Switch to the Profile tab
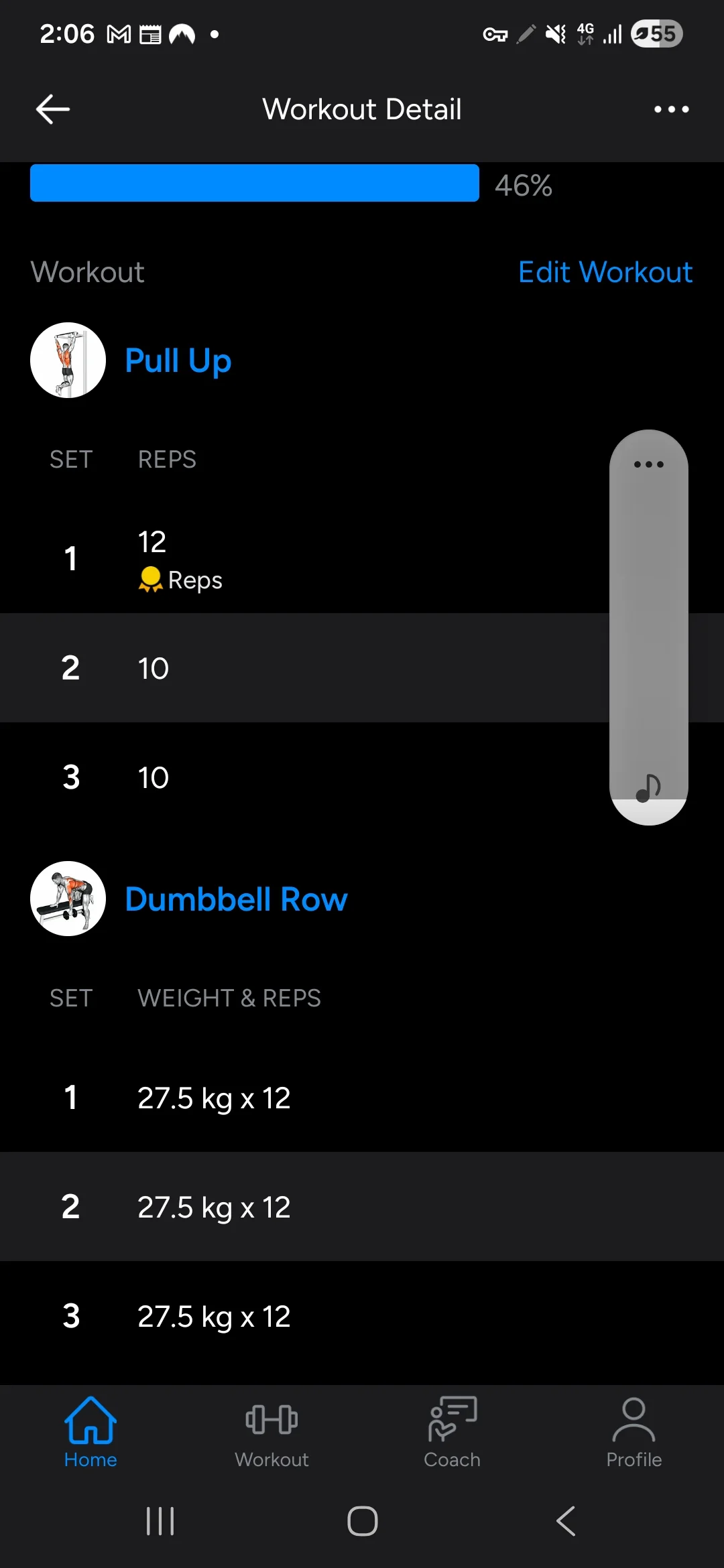 click(633, 1431)
